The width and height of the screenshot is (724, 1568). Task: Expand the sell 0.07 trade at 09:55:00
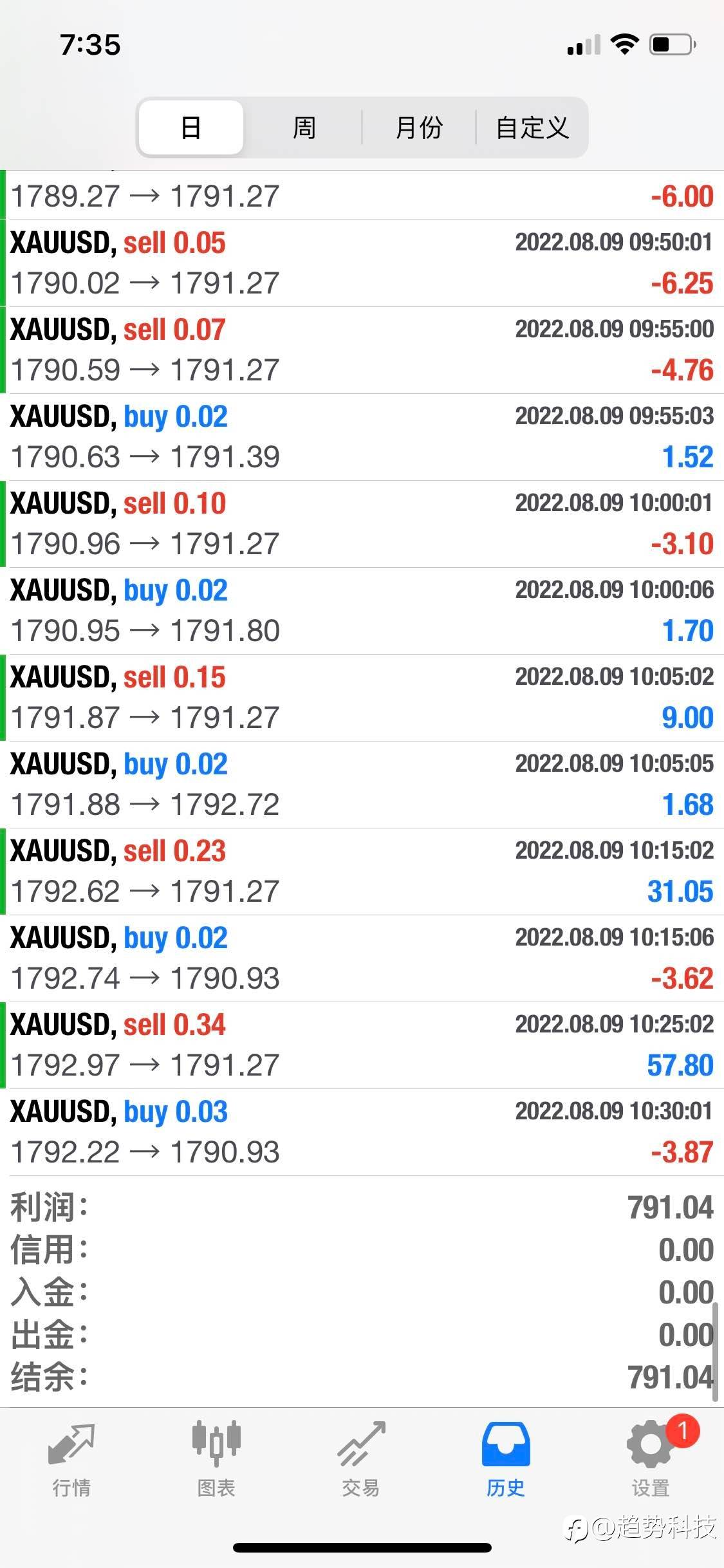click(362, 350)
